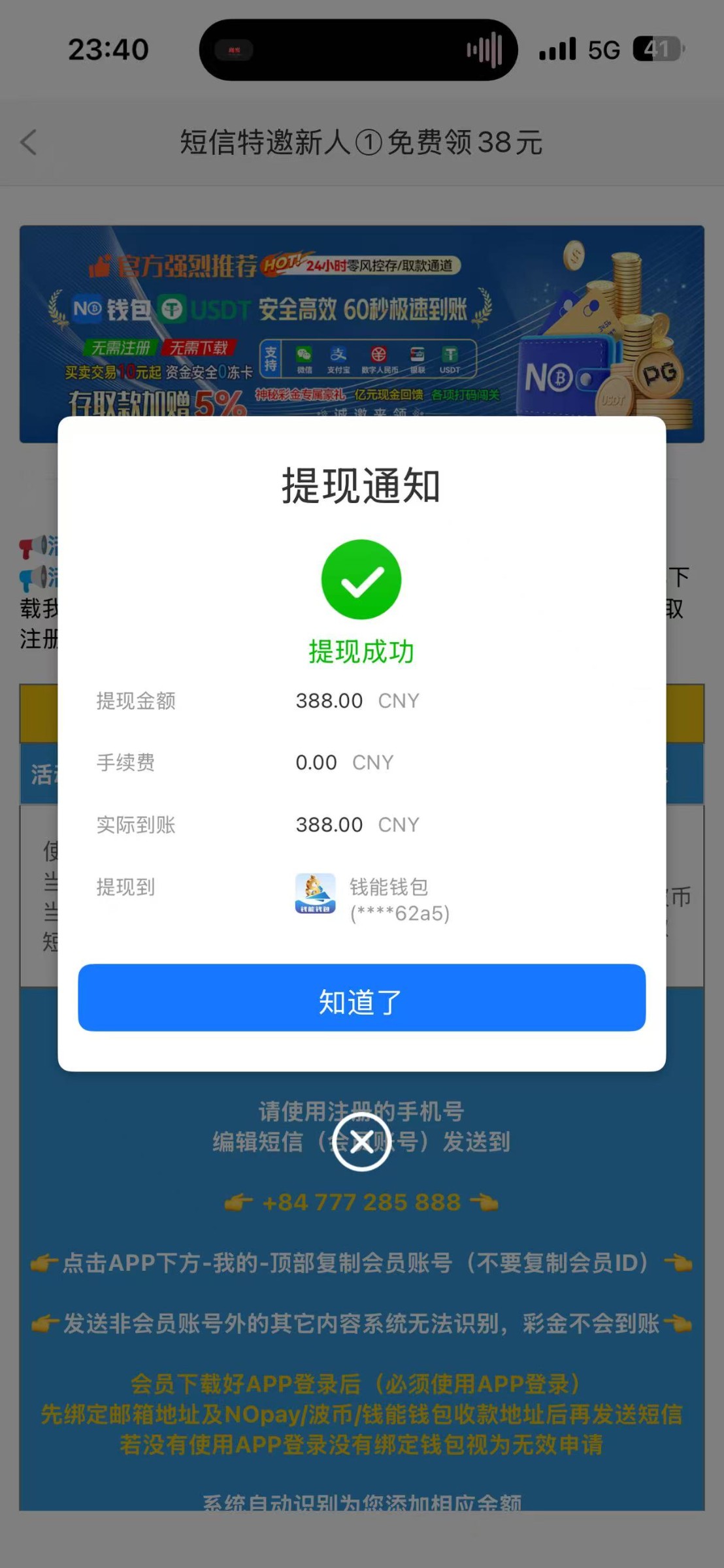Tap the battery indicator in the status bar
The image size is (724, 1568).
(657, 49)
